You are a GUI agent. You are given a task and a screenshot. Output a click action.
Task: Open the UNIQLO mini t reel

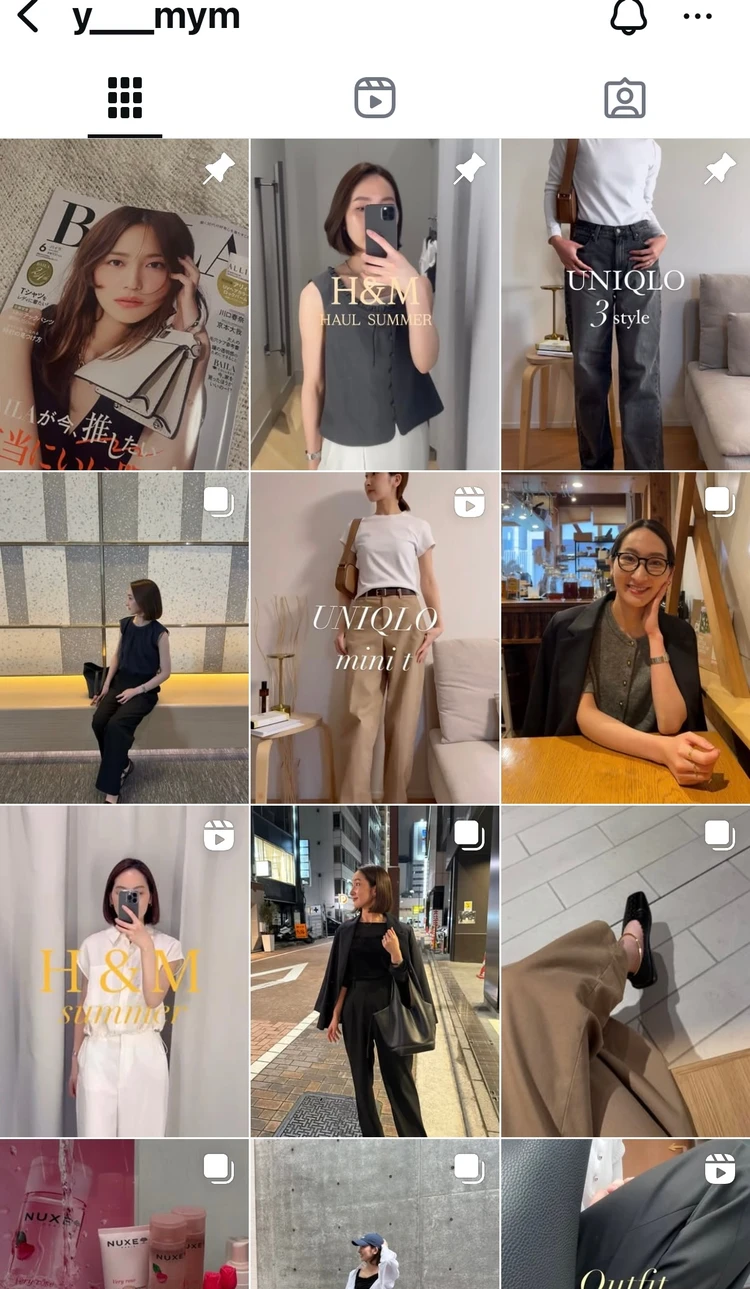375,638
